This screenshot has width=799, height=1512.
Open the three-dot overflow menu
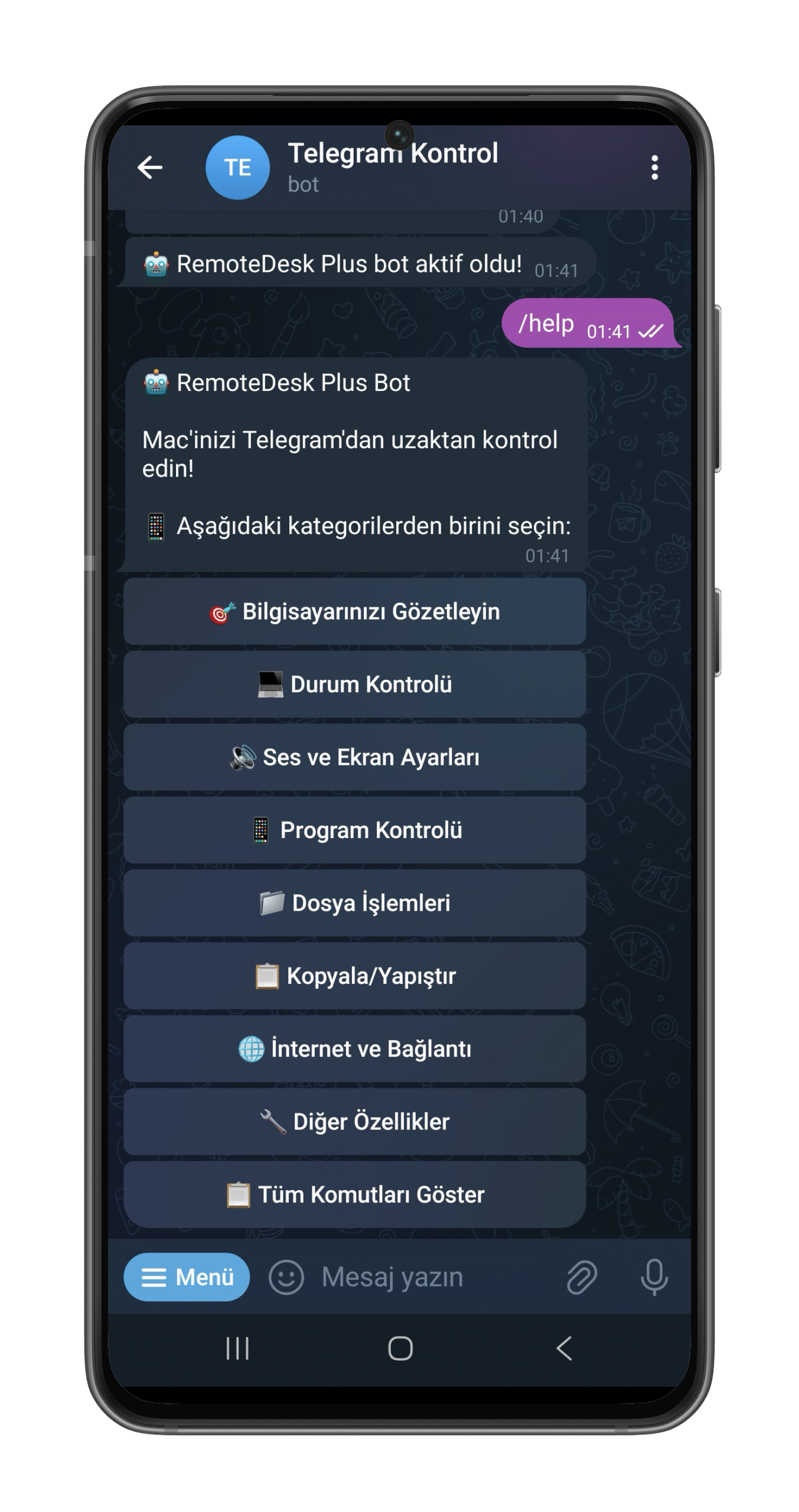654,168
